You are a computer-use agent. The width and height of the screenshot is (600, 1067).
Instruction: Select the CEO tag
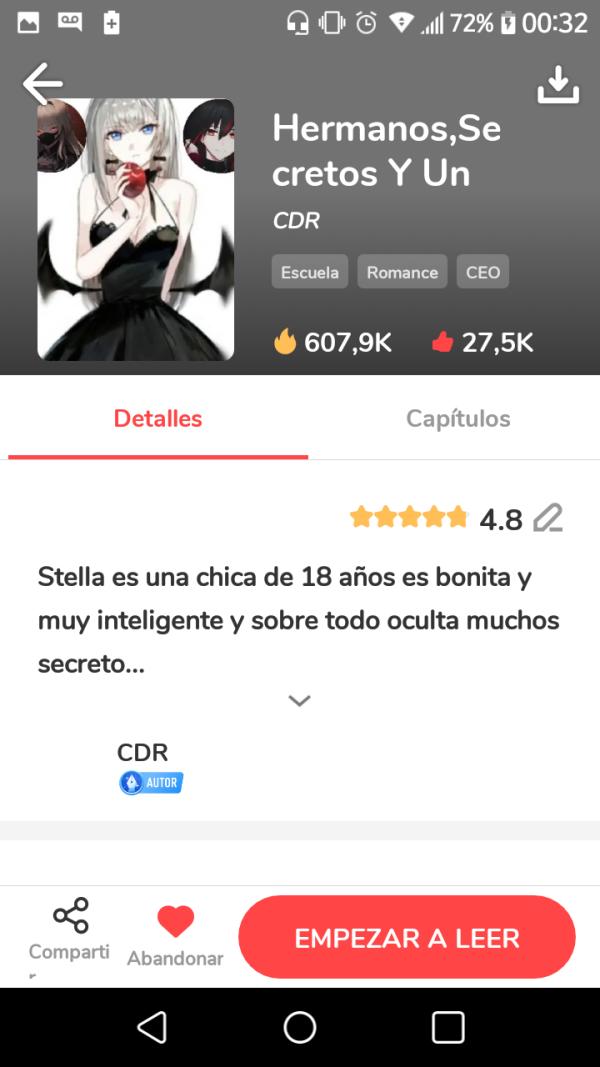tap(483, 272)
